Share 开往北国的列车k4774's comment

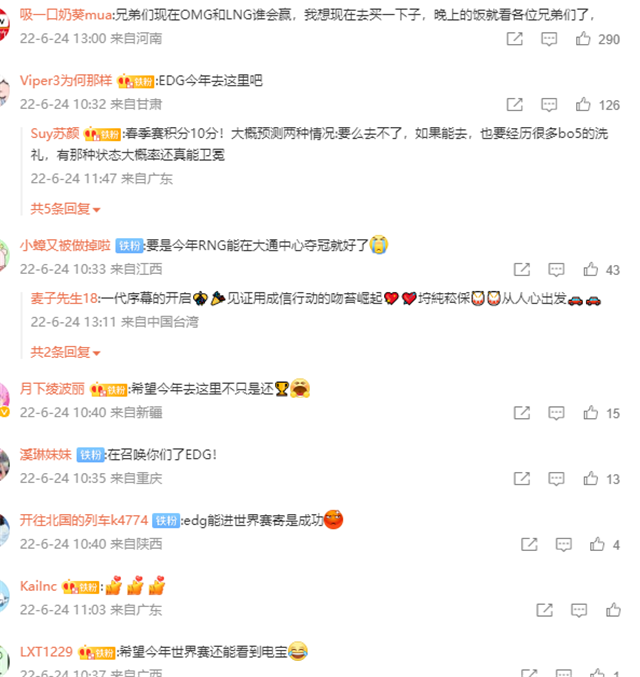tap(530, 544)
